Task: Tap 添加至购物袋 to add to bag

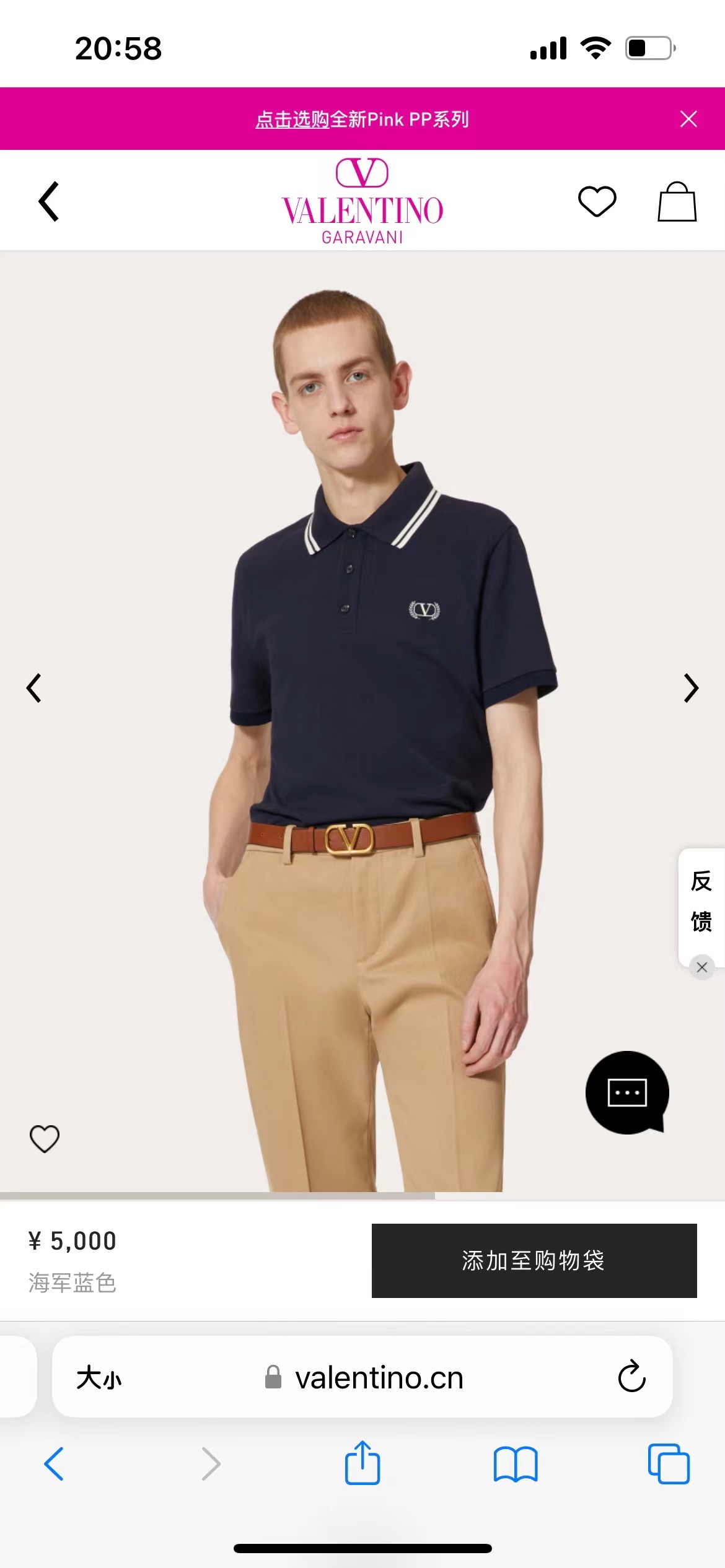Action: [534, 1260]
